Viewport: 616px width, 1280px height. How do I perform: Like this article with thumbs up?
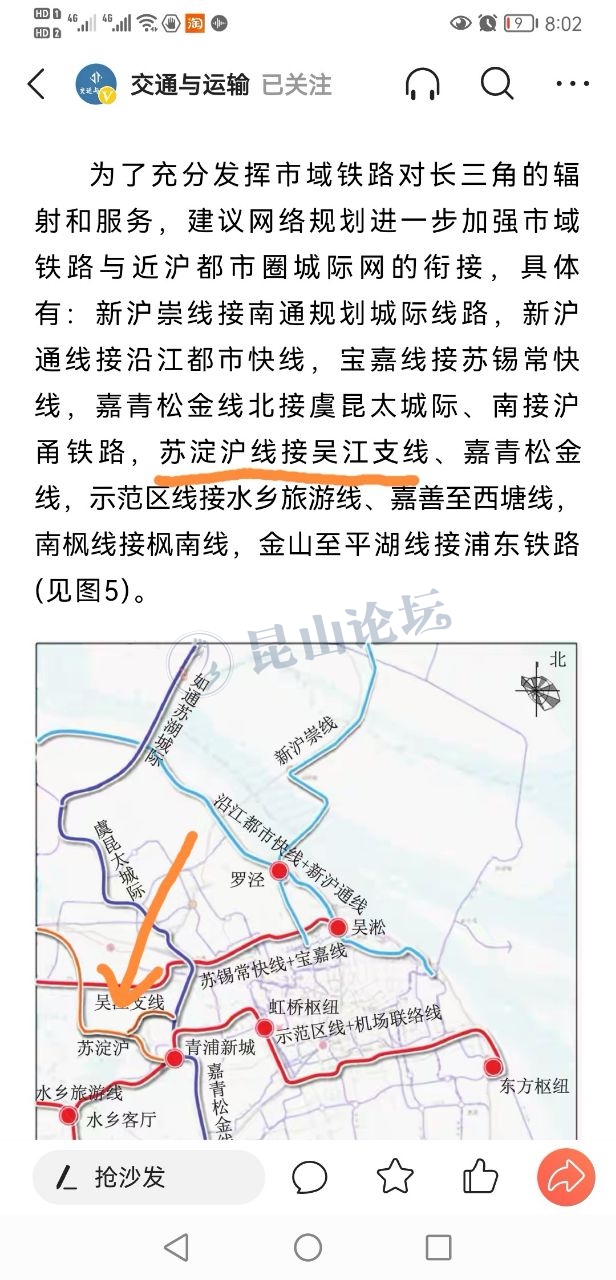coord(481,1177)
